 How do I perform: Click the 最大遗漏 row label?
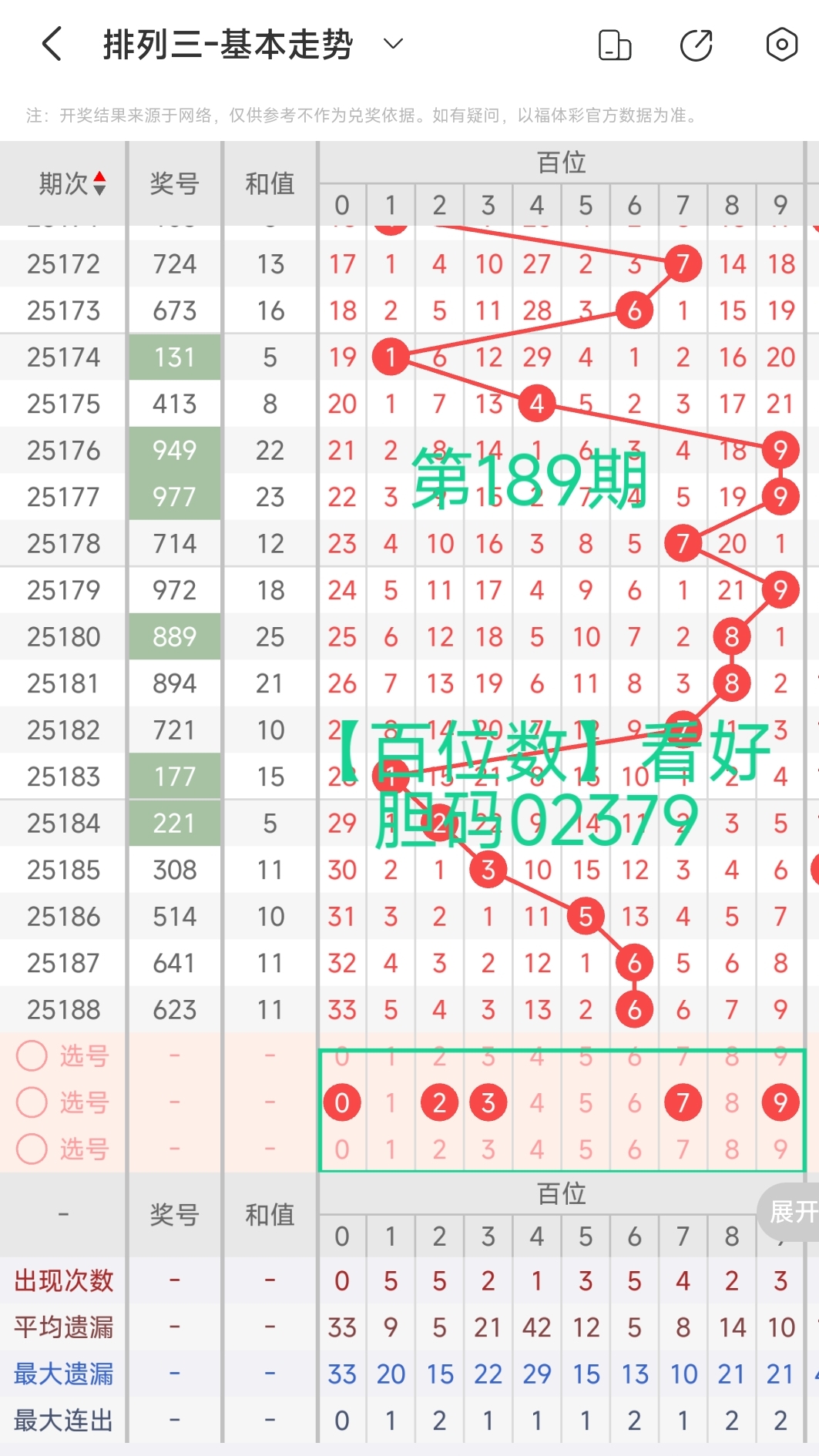pyautogui.click(x=62, y=1374)
